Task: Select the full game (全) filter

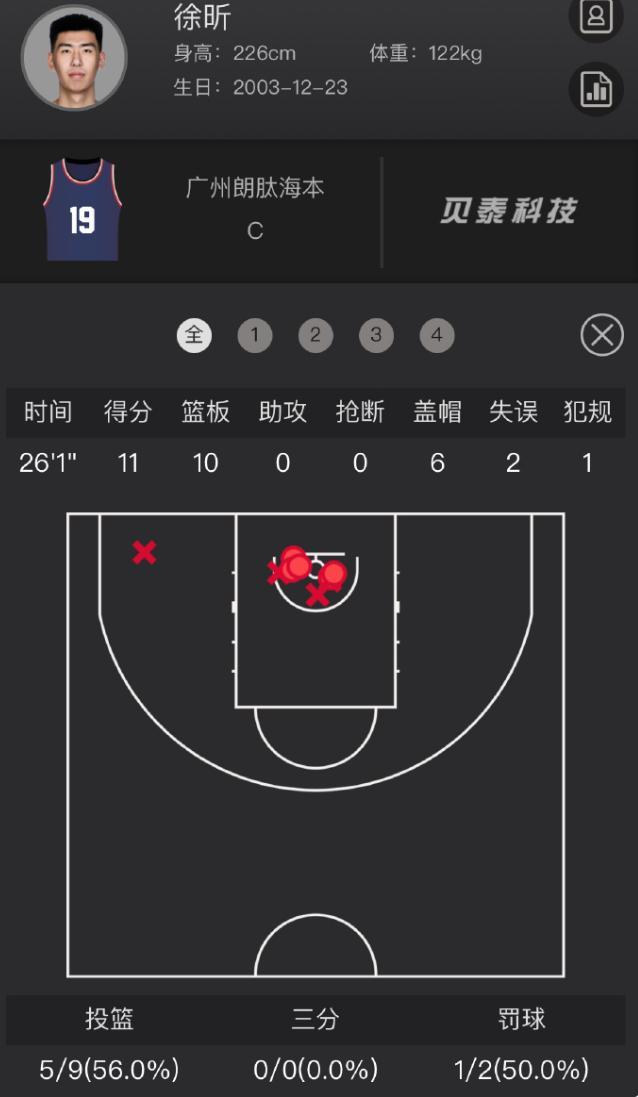Action: pos(194,335)
